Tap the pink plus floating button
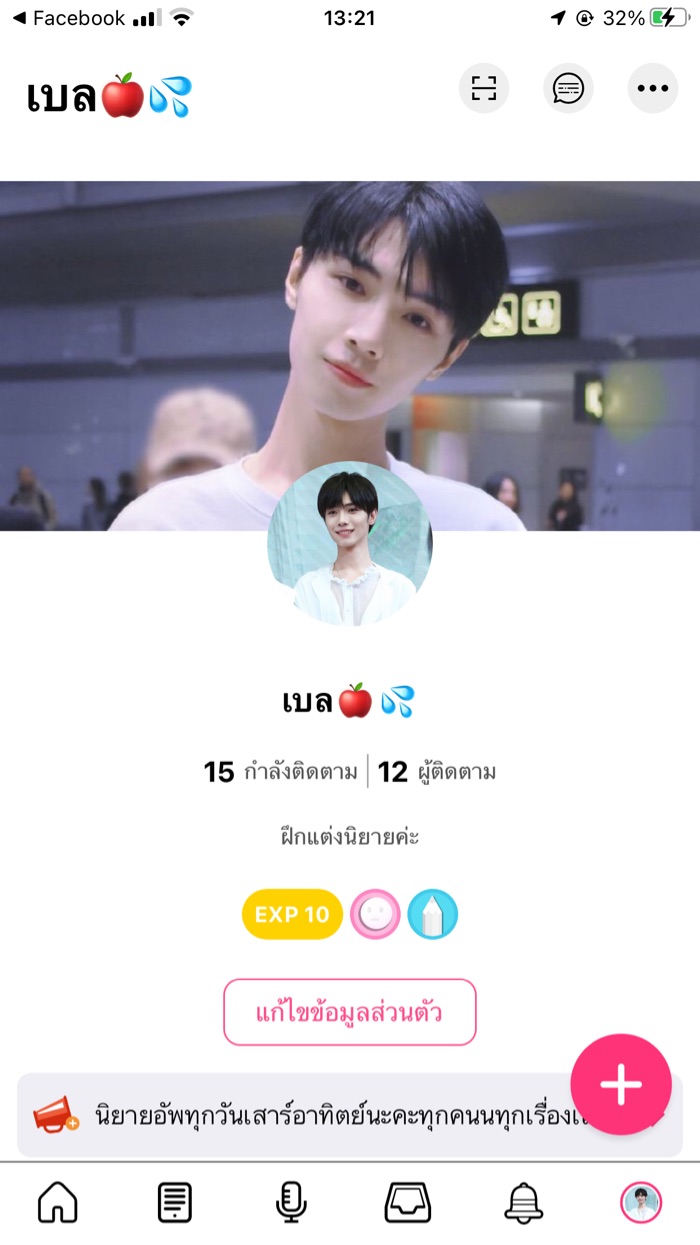Screen dimensions: 700x1245 click(621, 1084)
